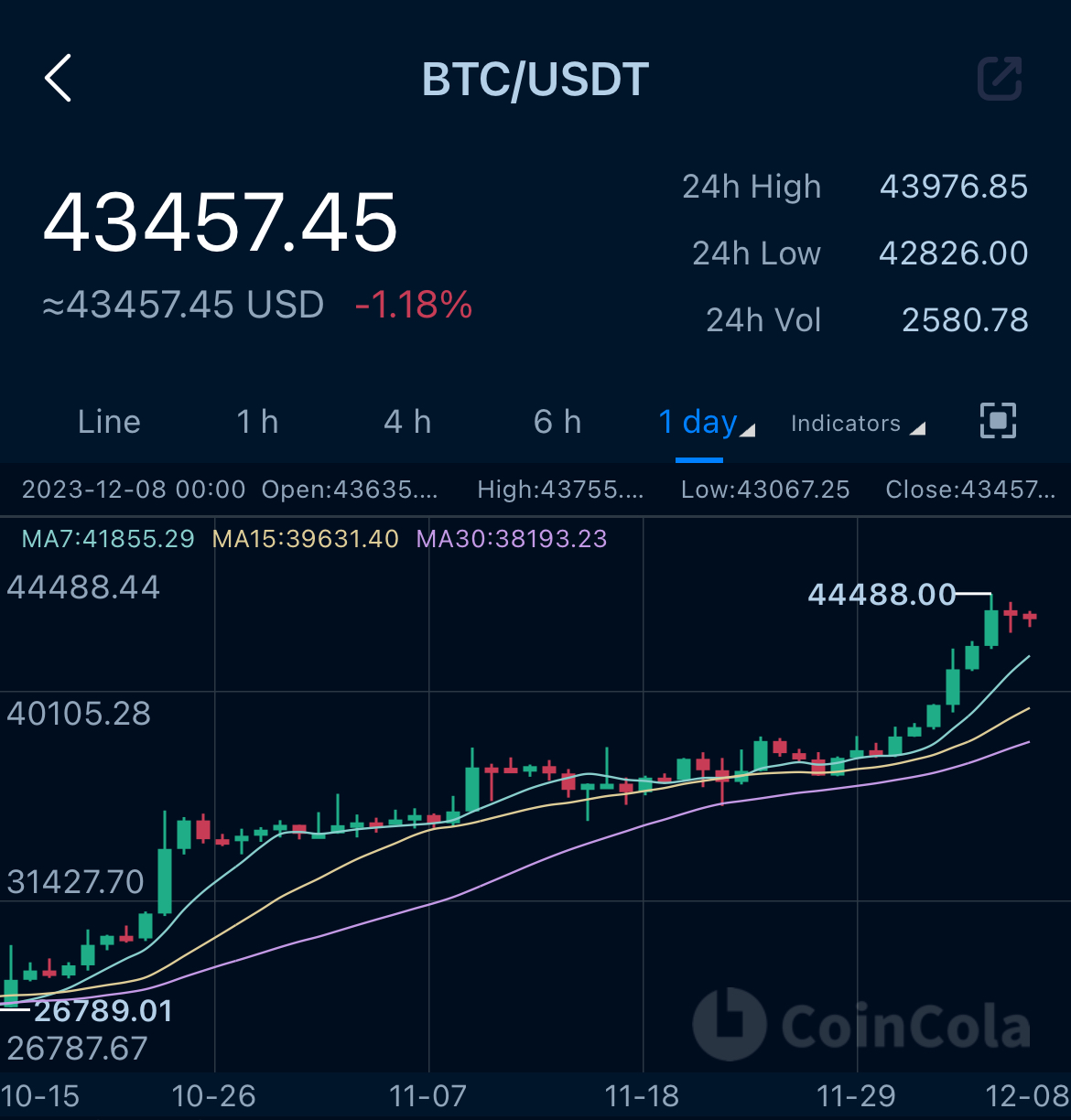
Task: Click the 24h High value 43976.85
Action: pos(954,186)
